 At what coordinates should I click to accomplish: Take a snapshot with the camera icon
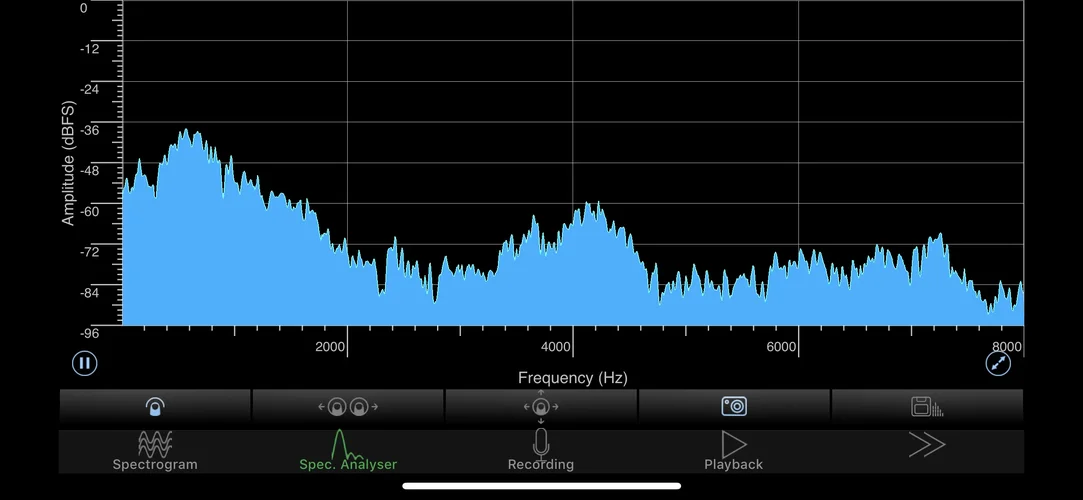pyautogui.click(x=734, y=406)
